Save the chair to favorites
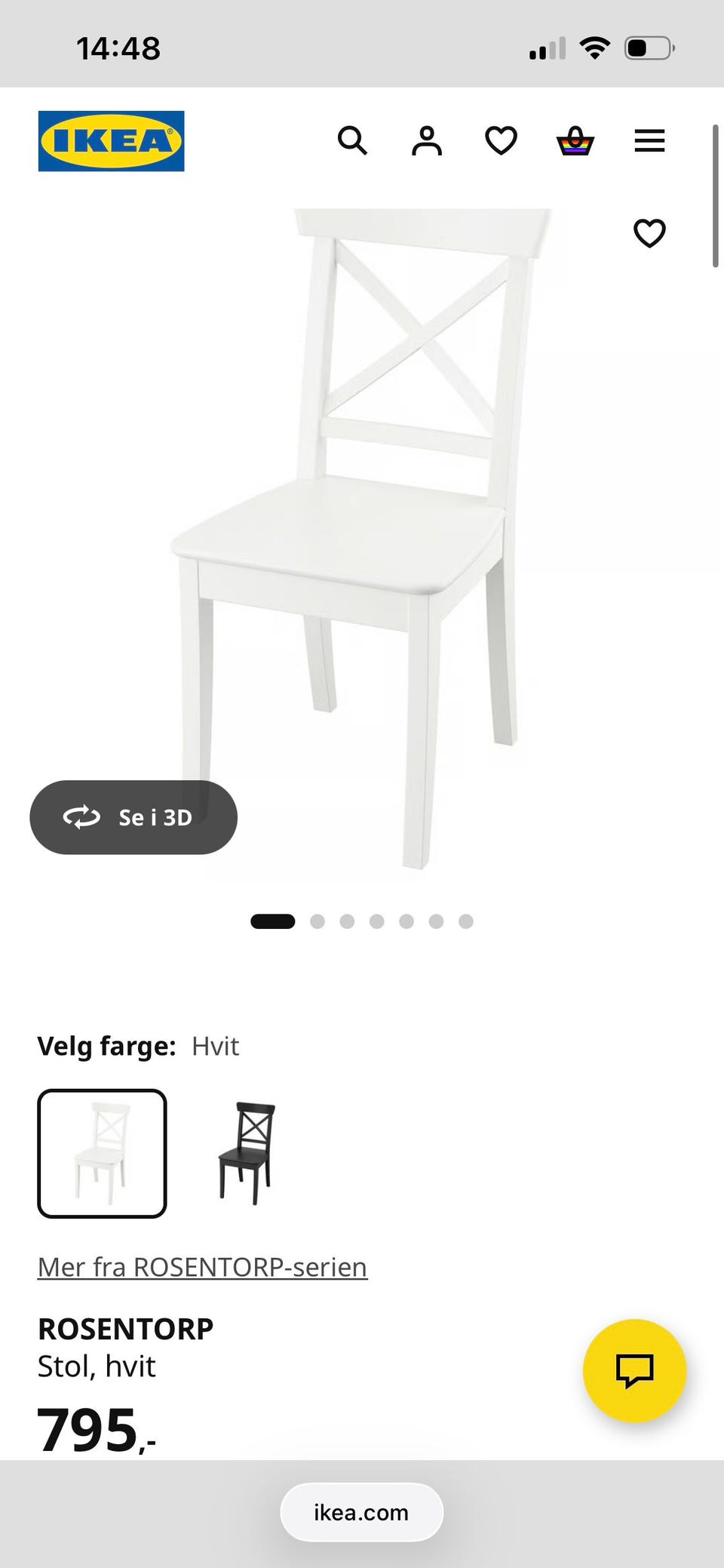 [x=649, y=233]
